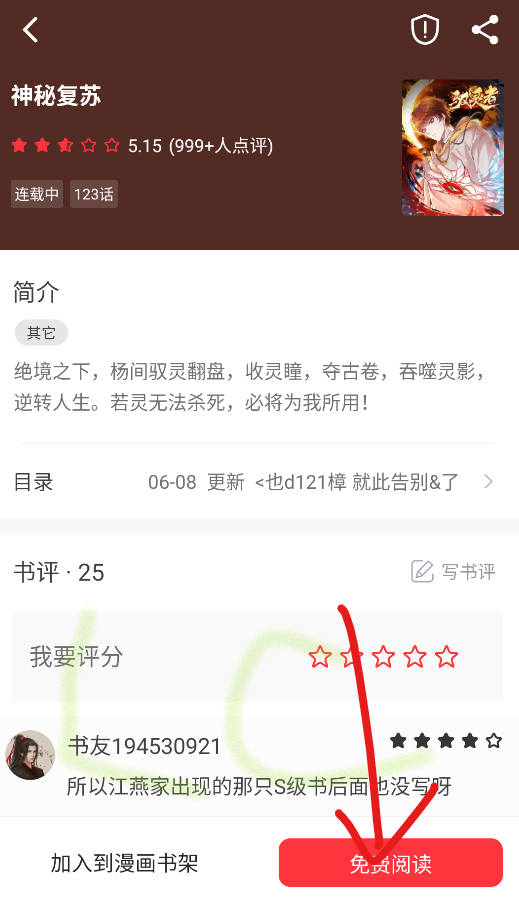The image size is (519, 898).
Task: Add to comic shelf with 加入到漫画书架
Action: click(125, 863)
